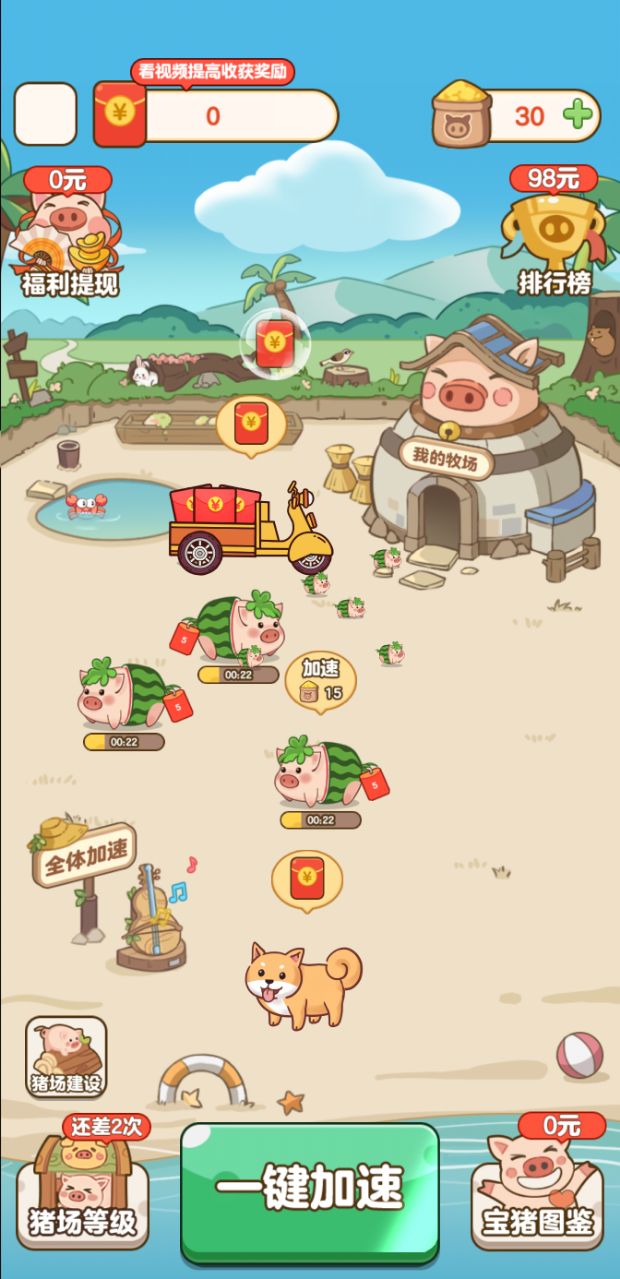Image resolution: width=620 pixels, height=1279 pixels.
Task: Add more feed with the plus icon
Action: tap(578, 115)
